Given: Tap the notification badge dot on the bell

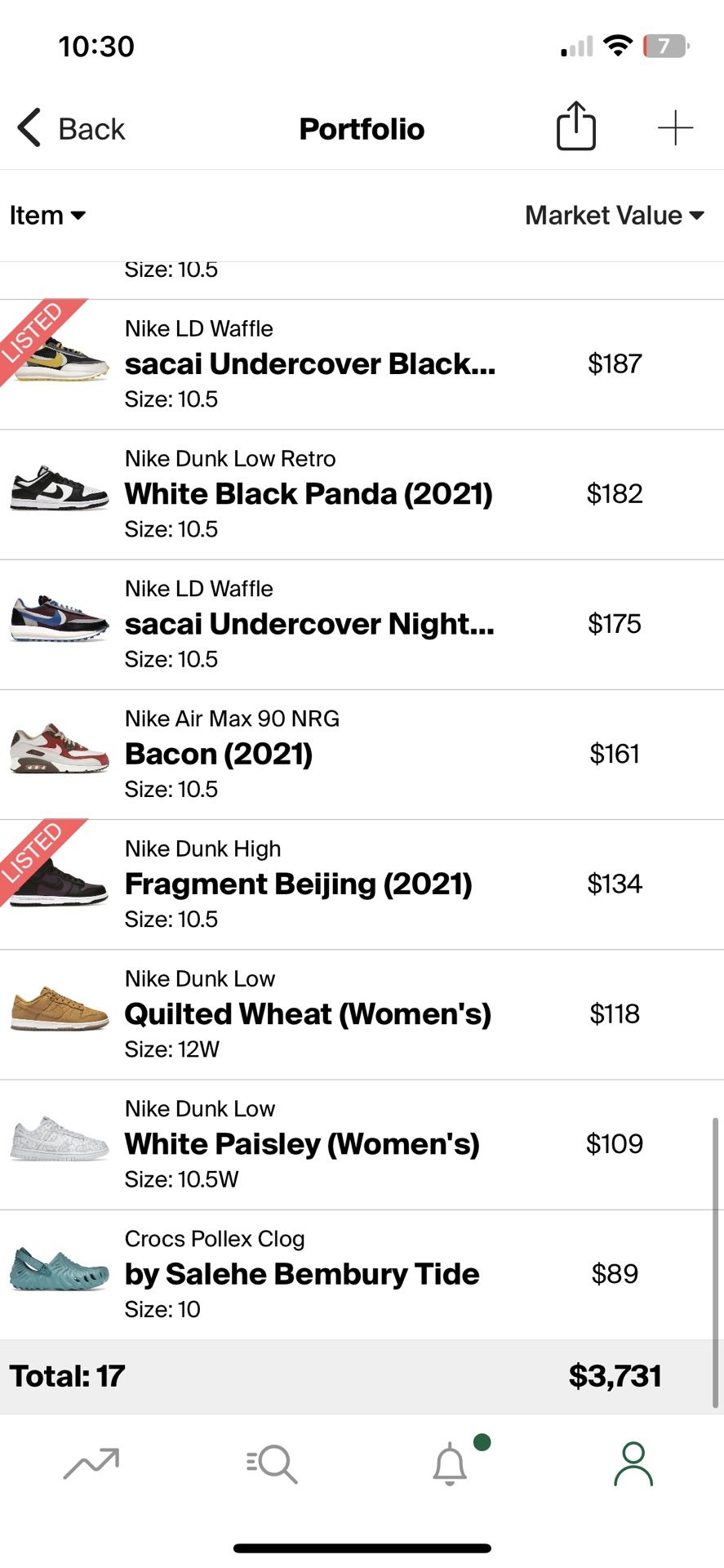Looking at the screenshot, I should [x=482, y=1443].
